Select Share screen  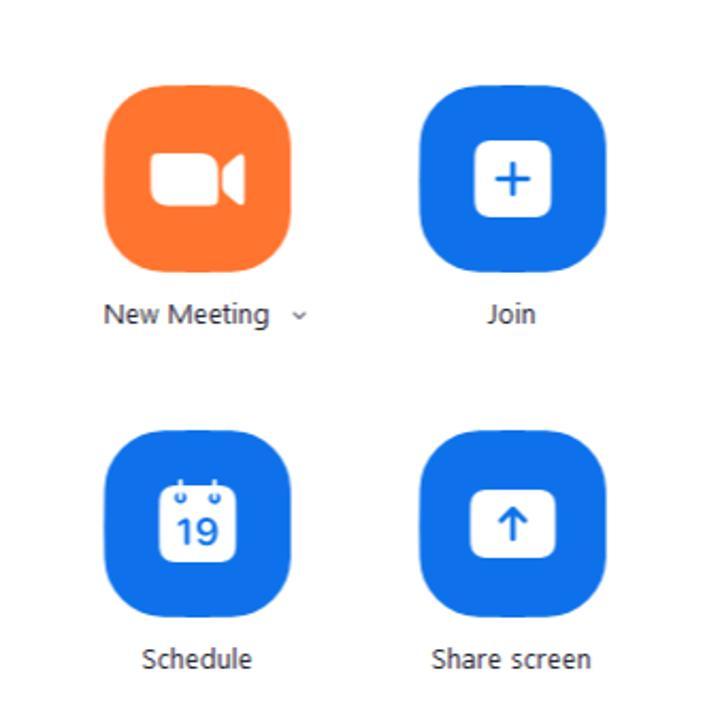512,524
